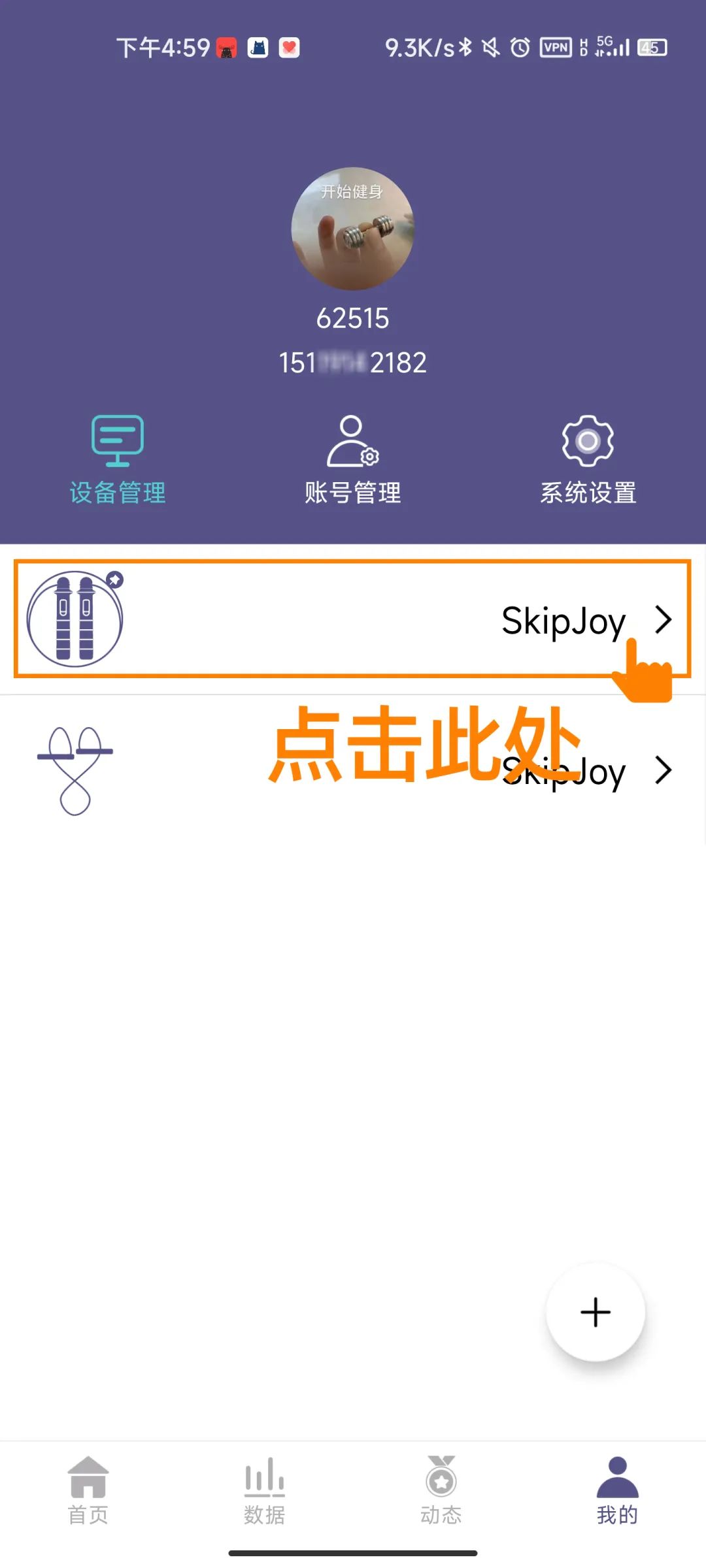Viewport: 706px width, 1568px height.
Task: Open 设备管理 device management
Action: (x=118, y=460)
